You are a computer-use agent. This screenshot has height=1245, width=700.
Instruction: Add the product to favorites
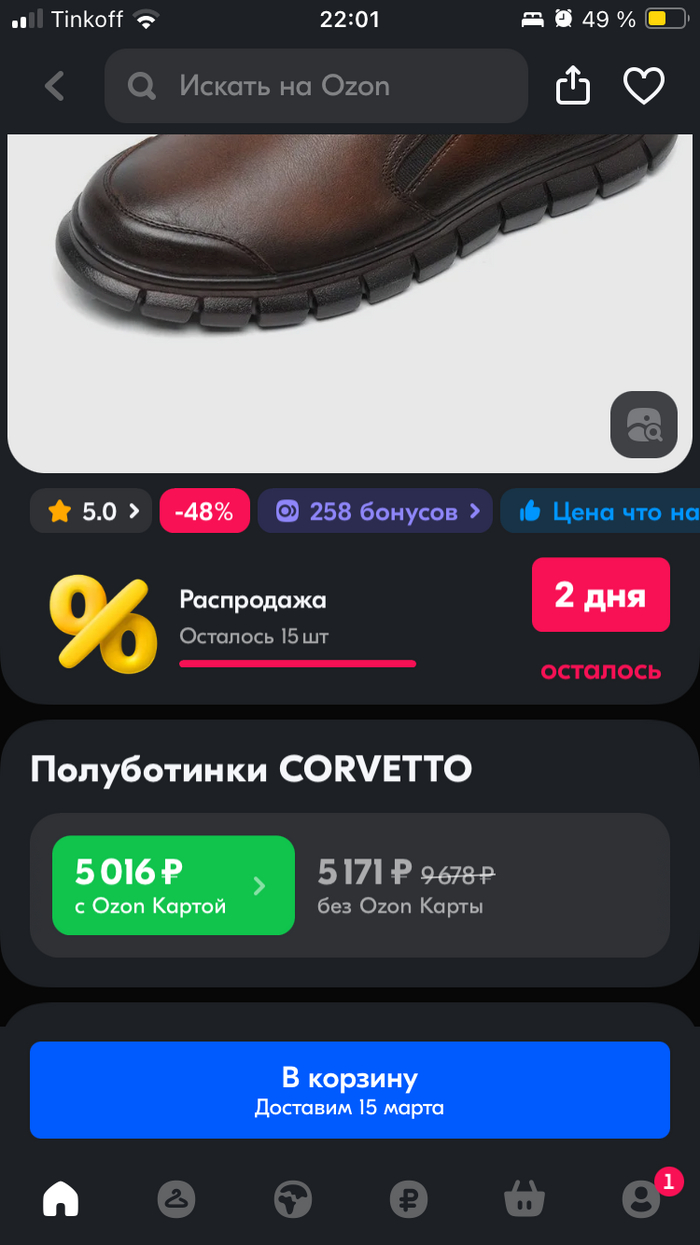coord(644,87)
